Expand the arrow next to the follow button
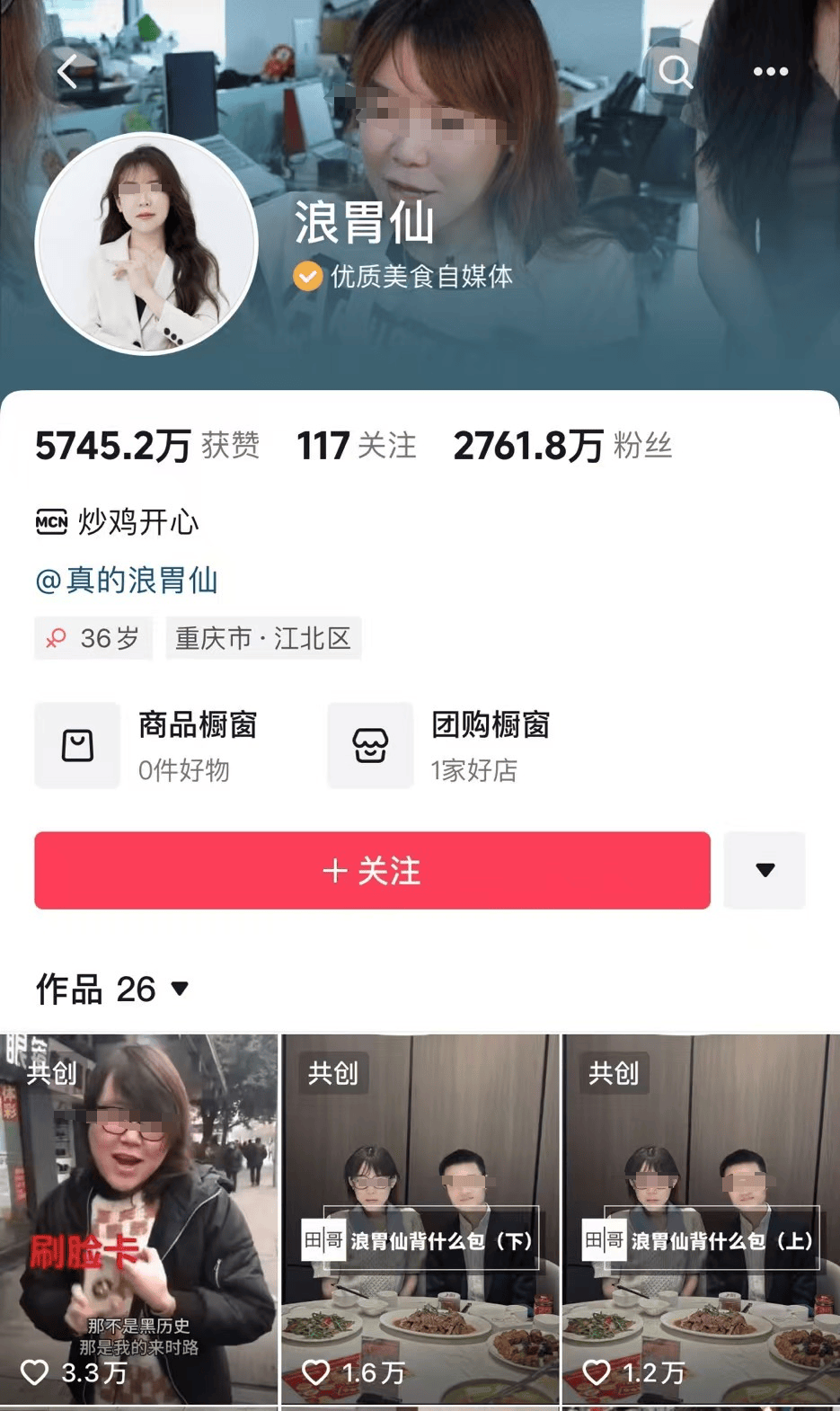This screenshot has width=840, height=1411. (765, 870)
